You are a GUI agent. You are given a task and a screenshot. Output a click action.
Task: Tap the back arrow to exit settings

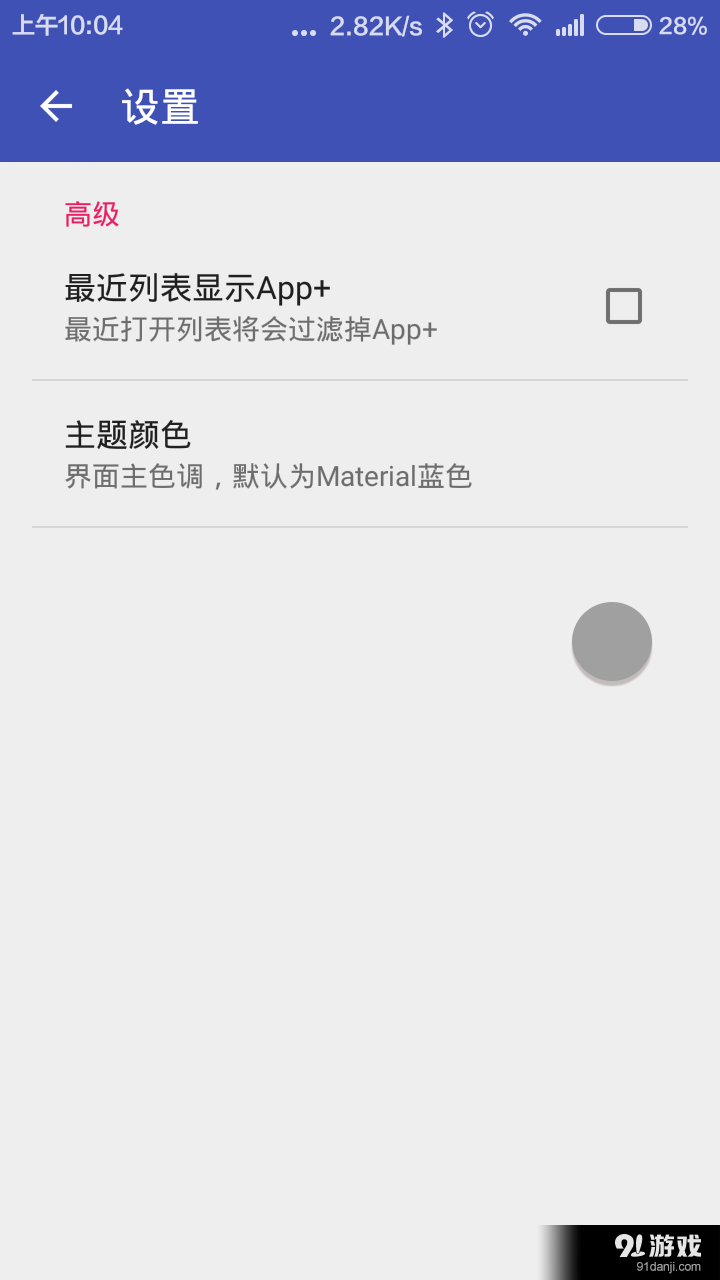point(55,106)
